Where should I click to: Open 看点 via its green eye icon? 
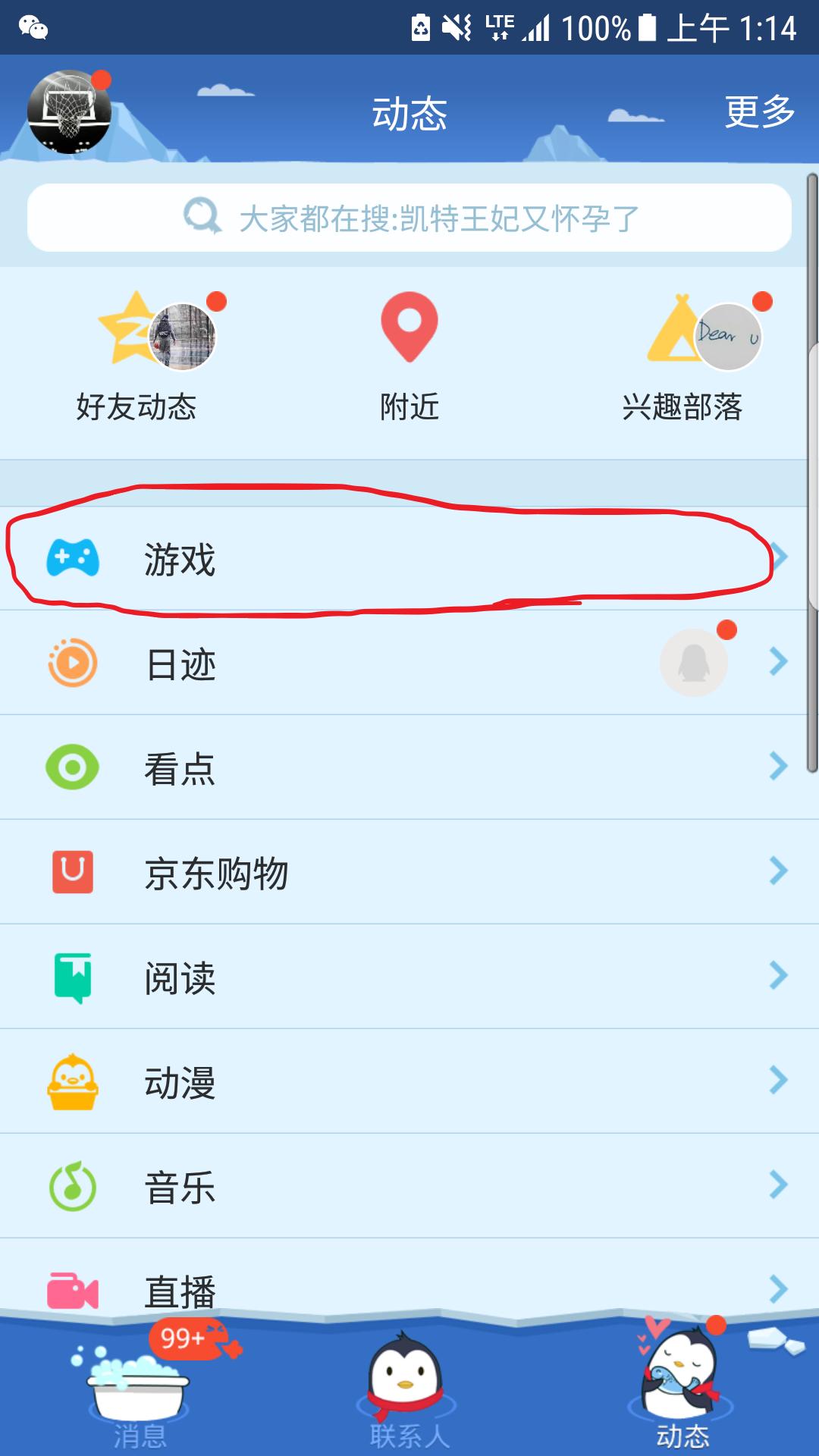74,768
